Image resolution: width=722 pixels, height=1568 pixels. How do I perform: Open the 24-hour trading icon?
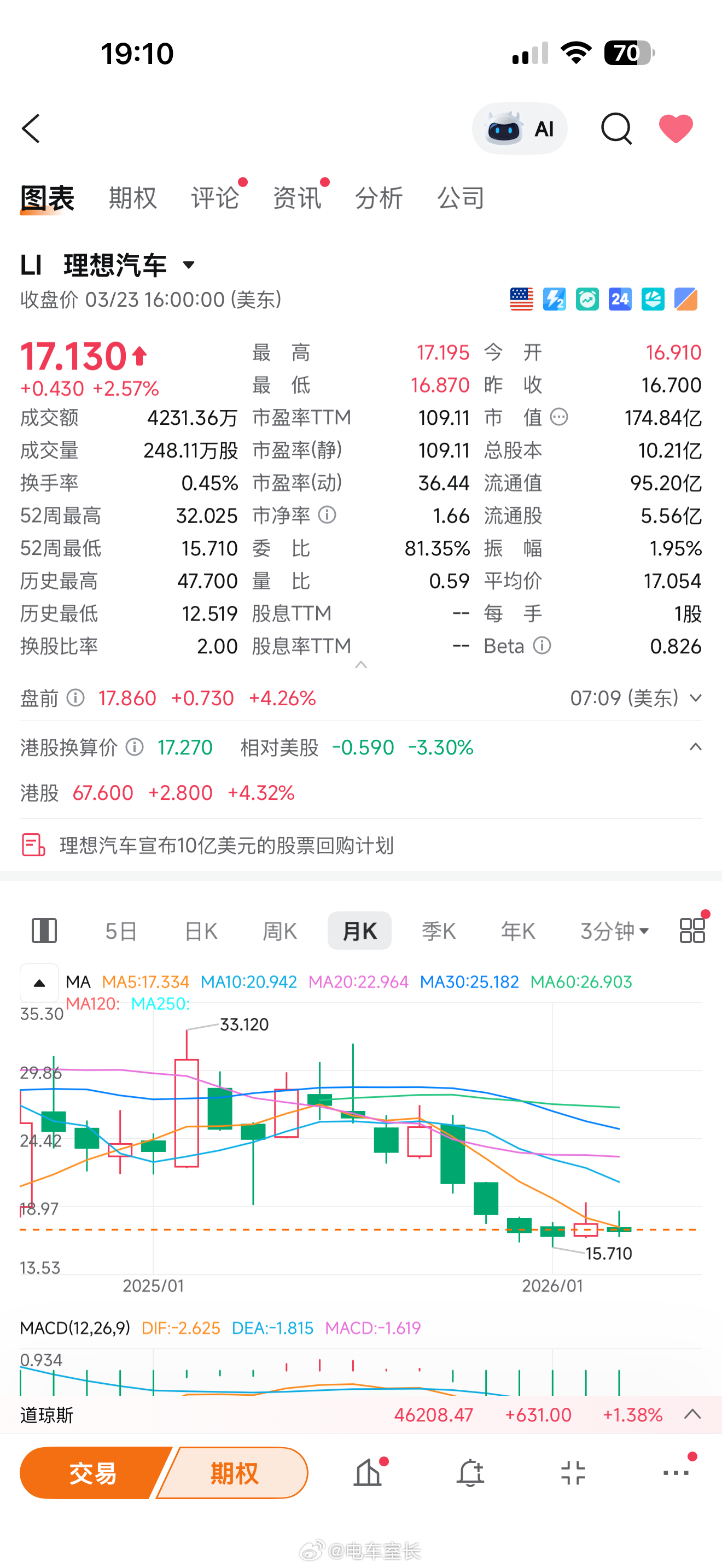(619, 299)
